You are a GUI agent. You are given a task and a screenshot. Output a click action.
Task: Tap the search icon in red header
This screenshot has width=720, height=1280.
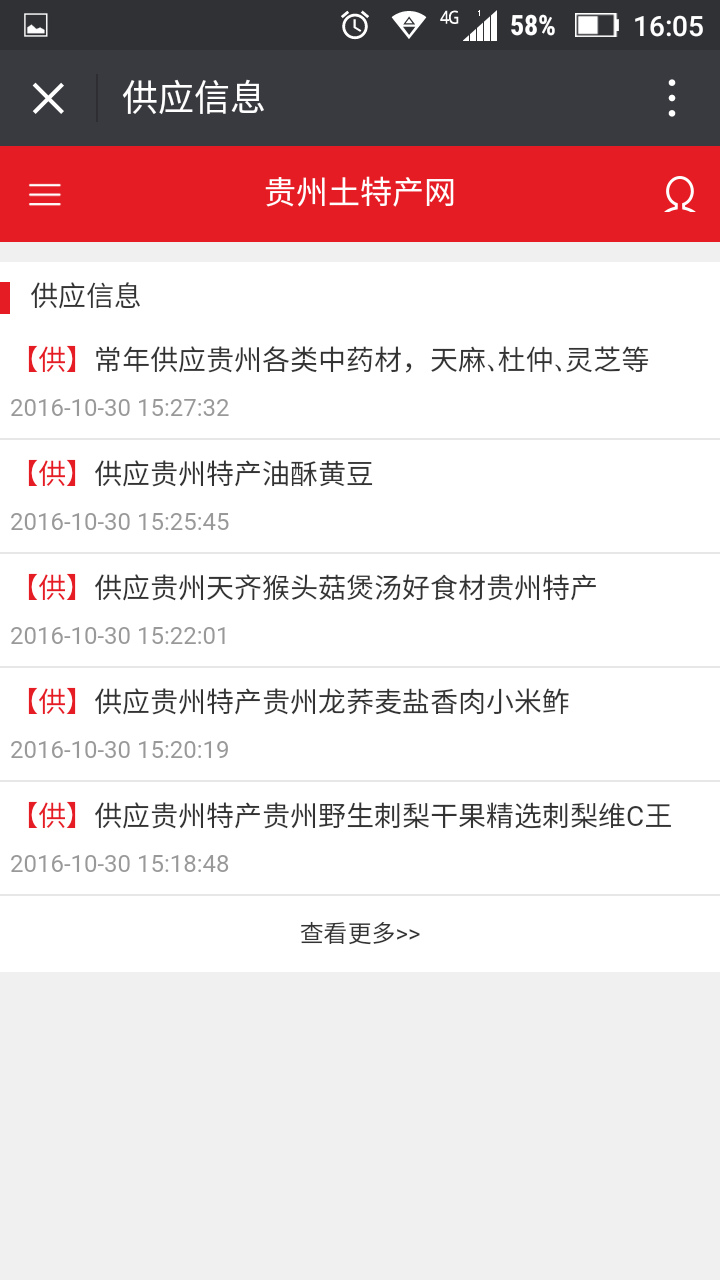coord(680,194)
